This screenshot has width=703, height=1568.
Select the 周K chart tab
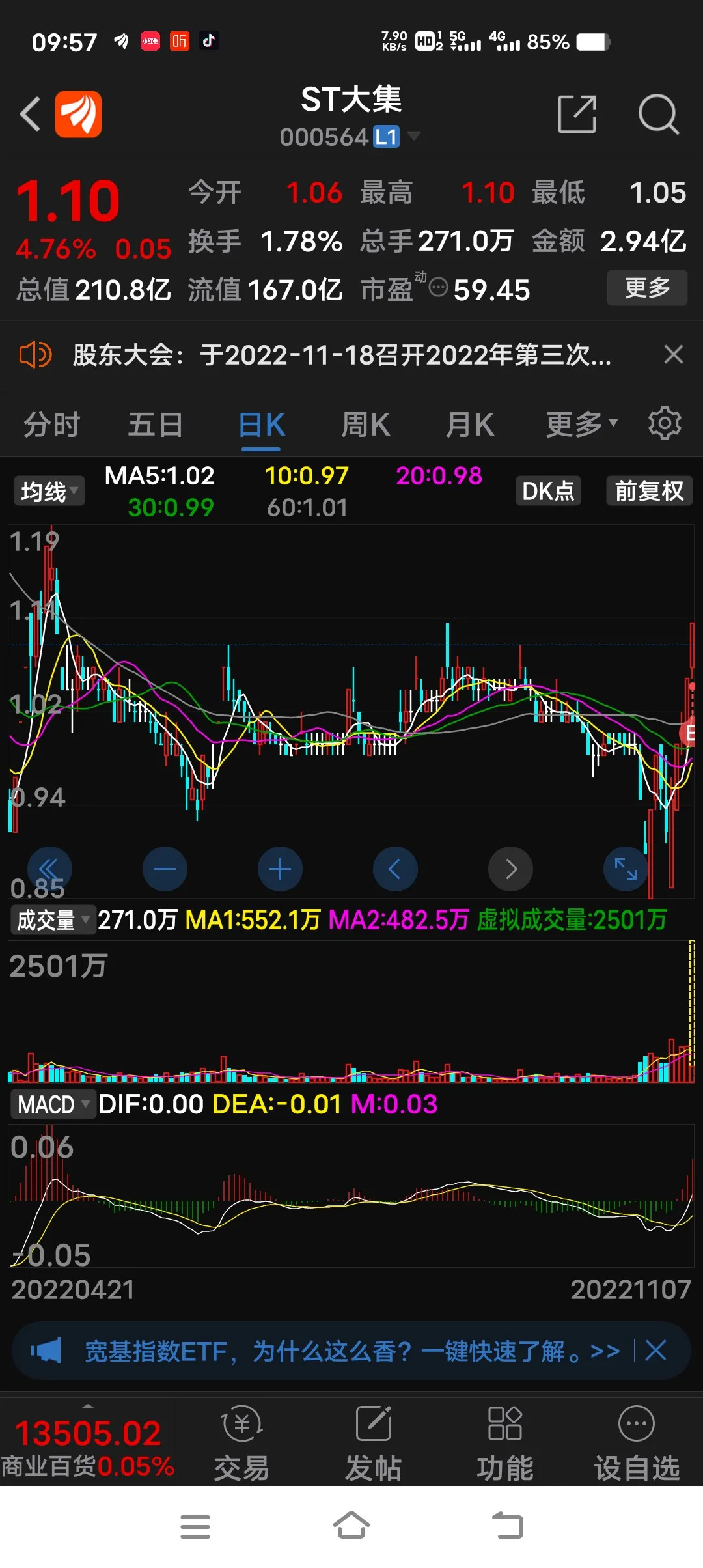point(365,425)
